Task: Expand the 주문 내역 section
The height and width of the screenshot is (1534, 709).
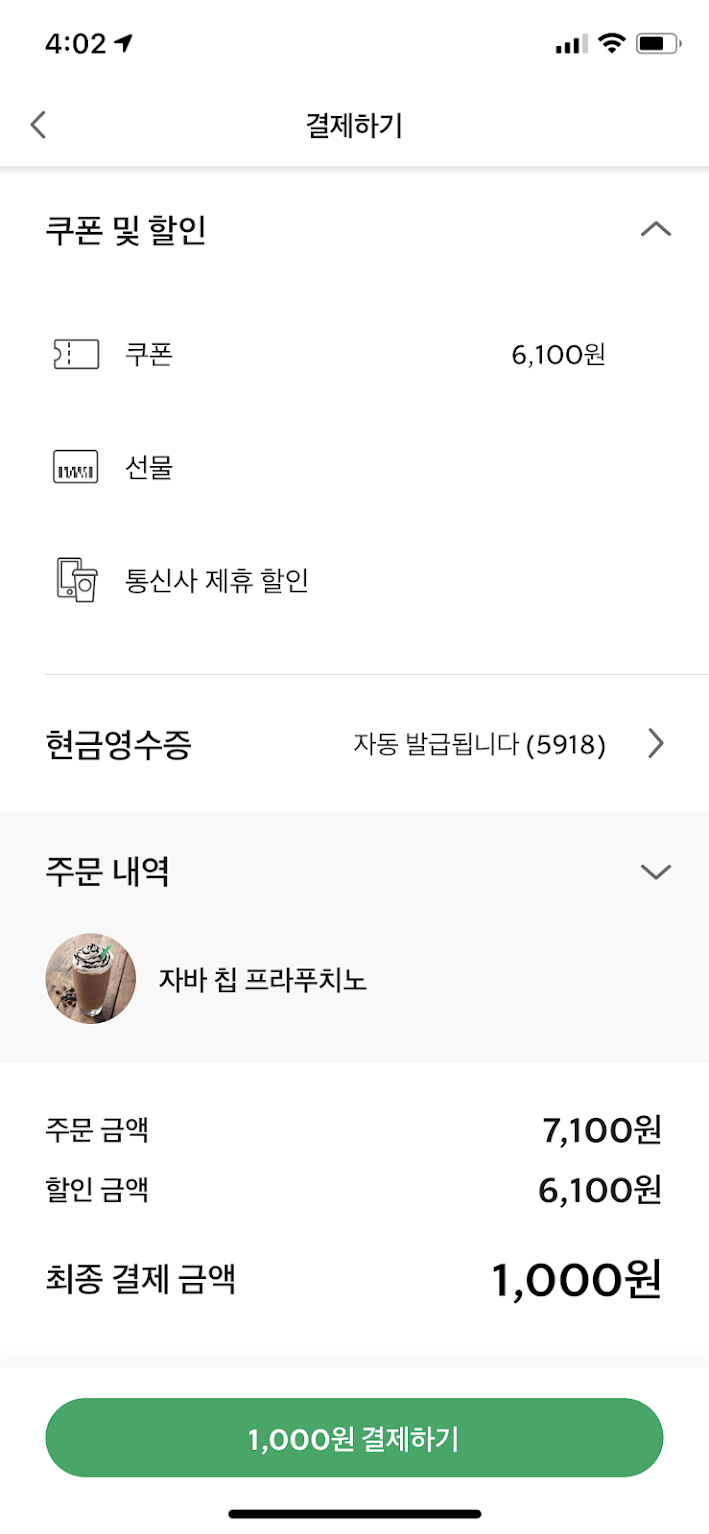Action: pyautogui.click(x=655, y=872)
